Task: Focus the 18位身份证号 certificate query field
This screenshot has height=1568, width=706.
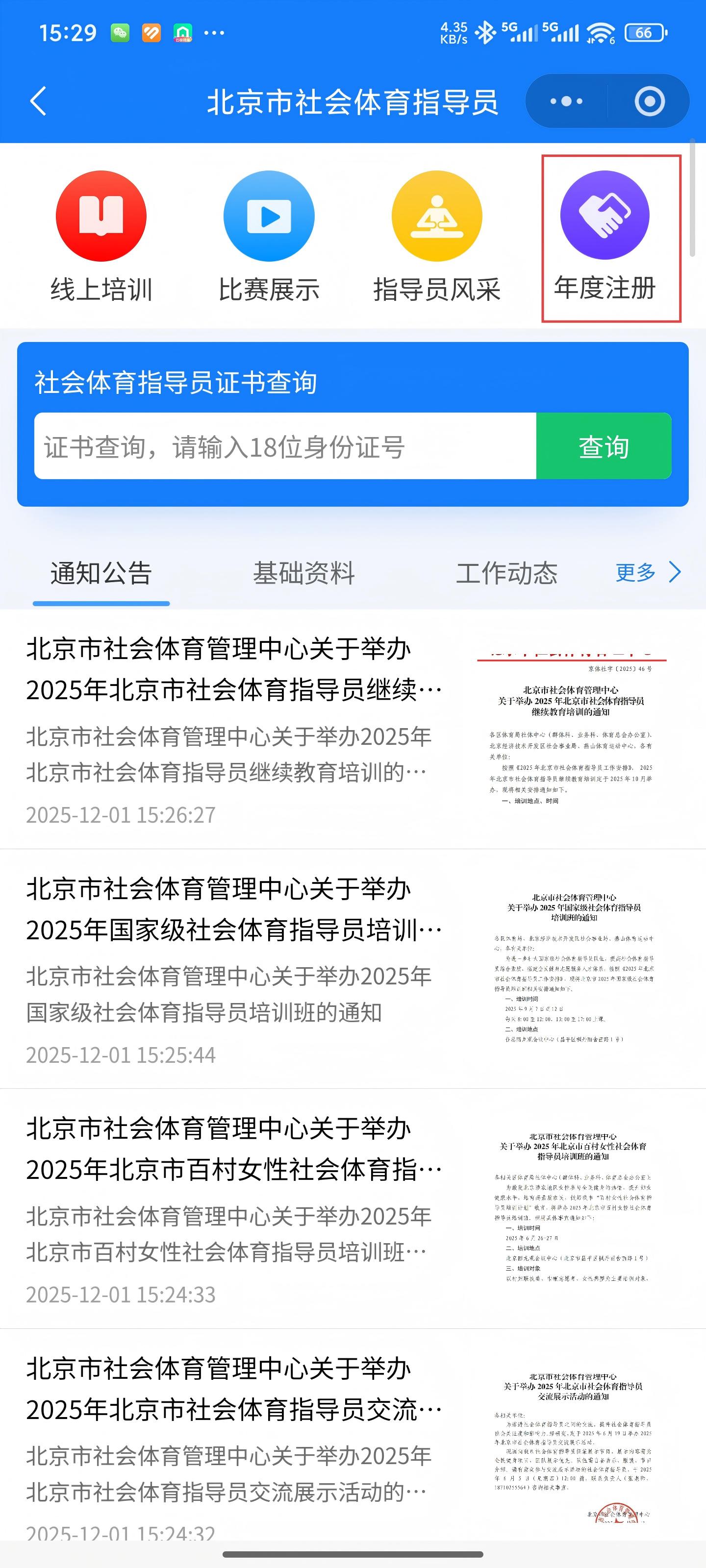Action: coord(285,447)
